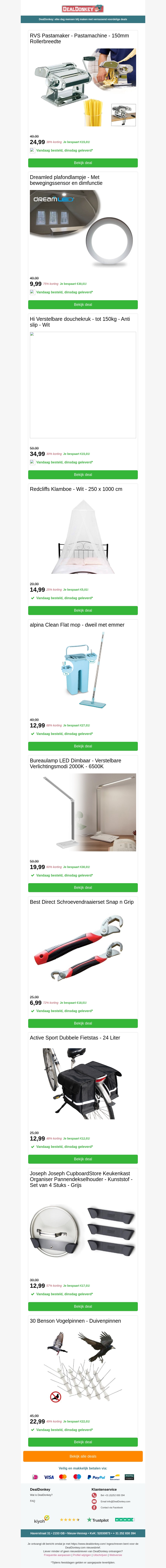
Task: Open Bekijk deal for 30 Benson Vogelpinnen
Action: pyautogui.click(x=83, y=1442)
